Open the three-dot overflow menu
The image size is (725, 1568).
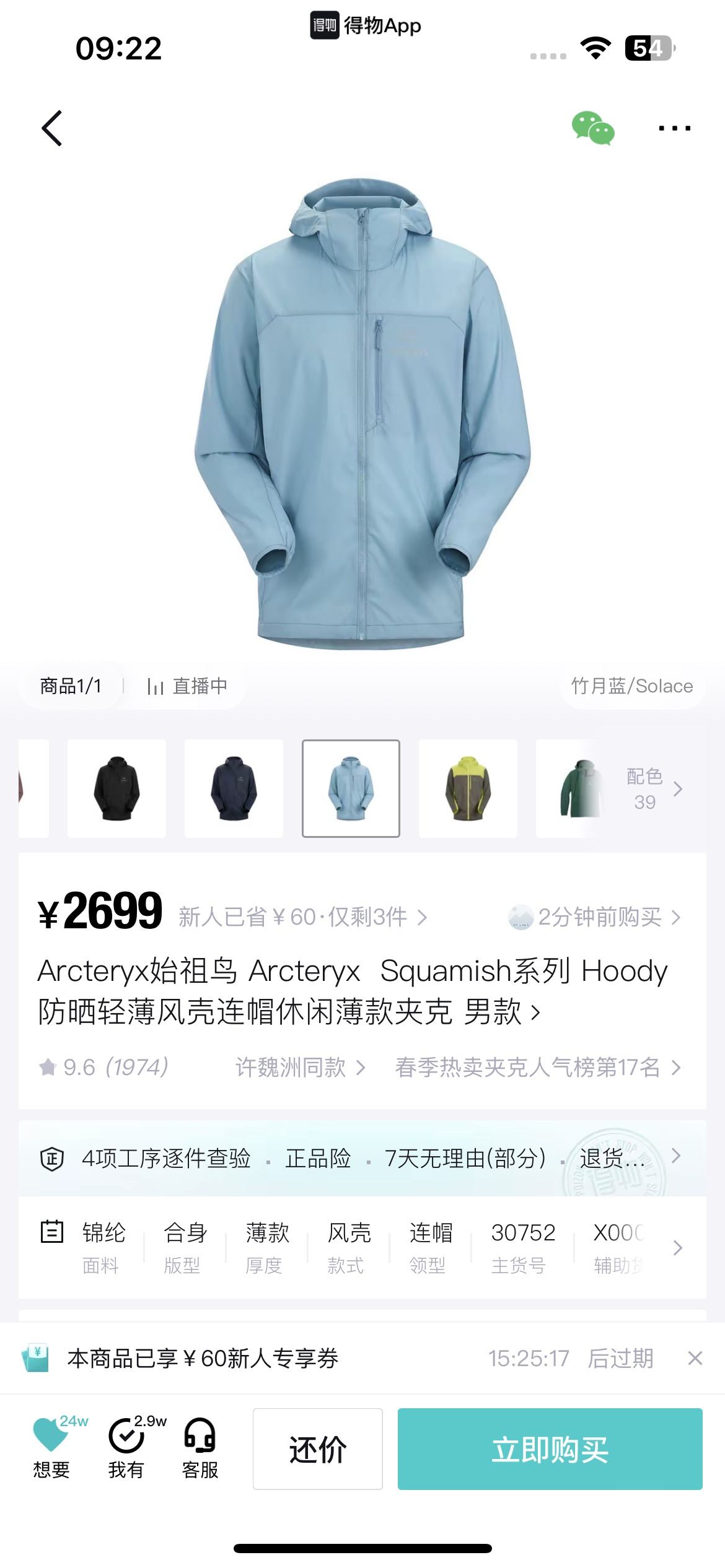pos(674,128)
